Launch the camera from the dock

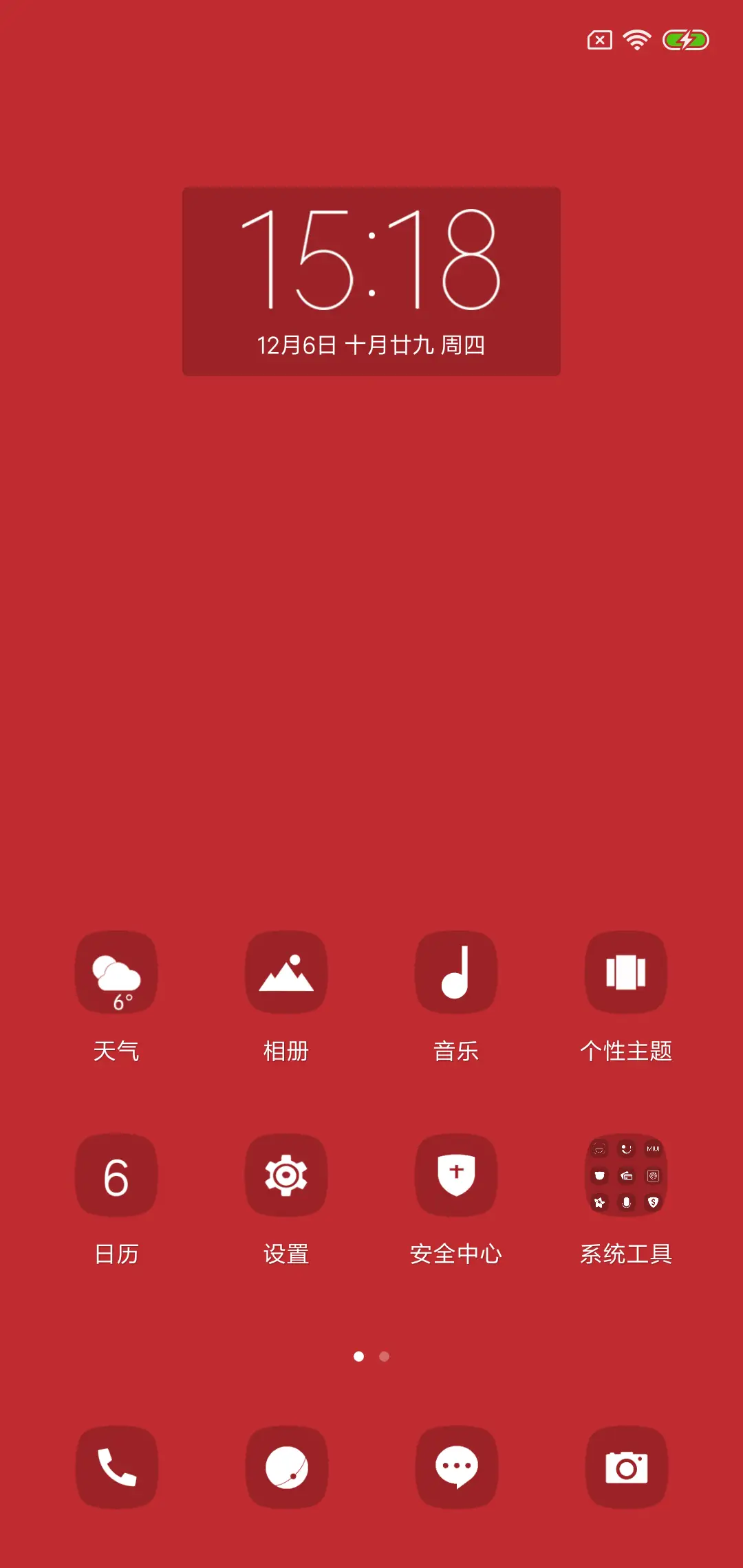(626, 1469)
